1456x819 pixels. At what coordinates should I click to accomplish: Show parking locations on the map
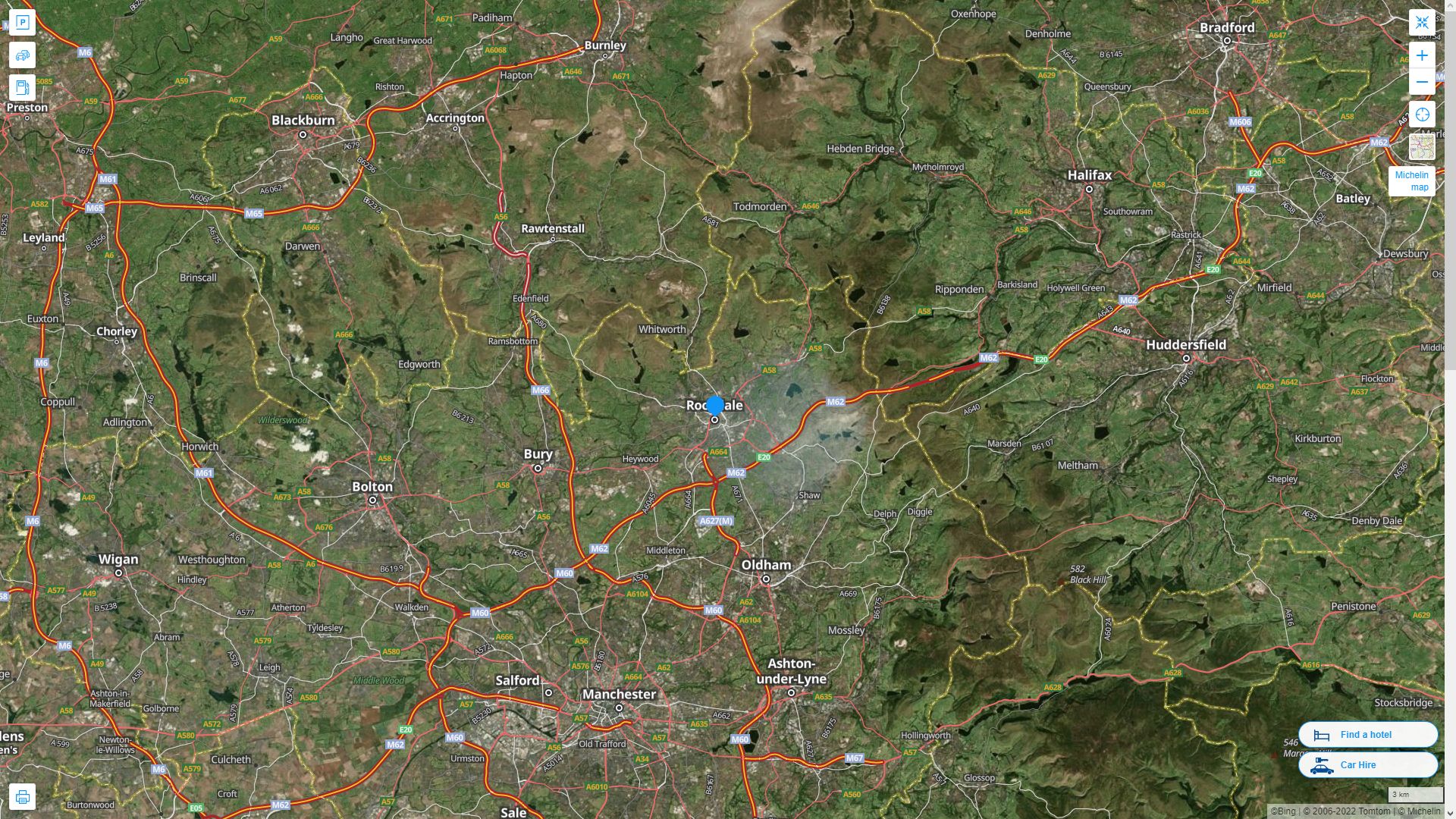click(22, 23)
